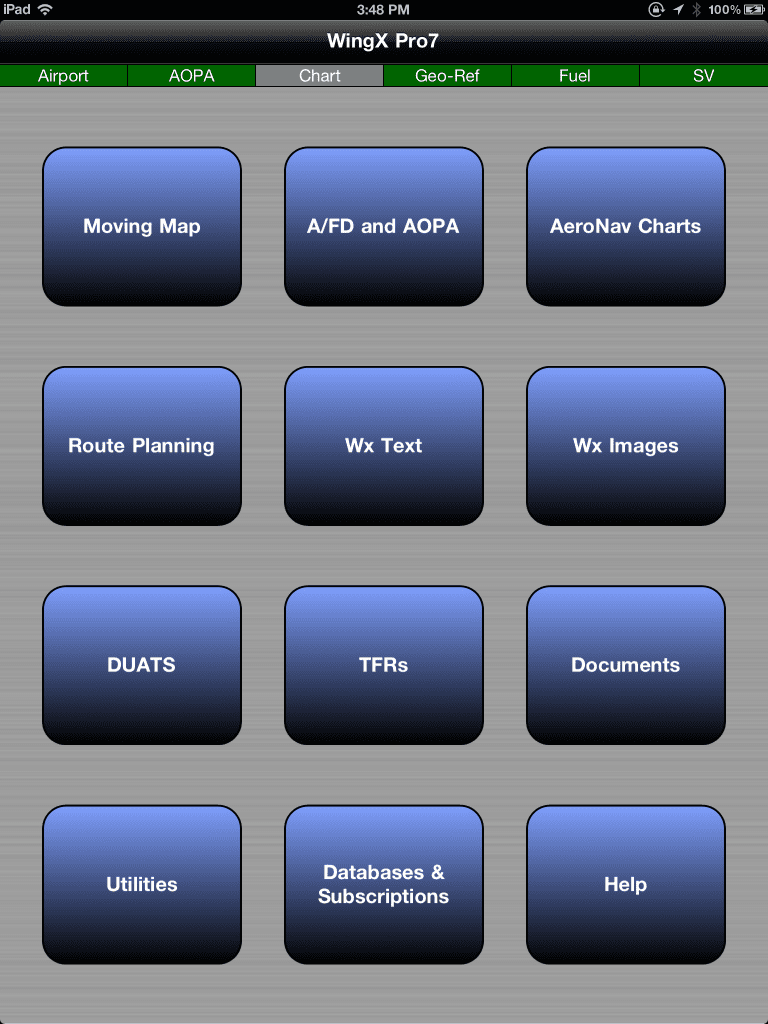Launch Route Planning
768x1024 pixels.
pyautogui.click(x=141, y=446)
